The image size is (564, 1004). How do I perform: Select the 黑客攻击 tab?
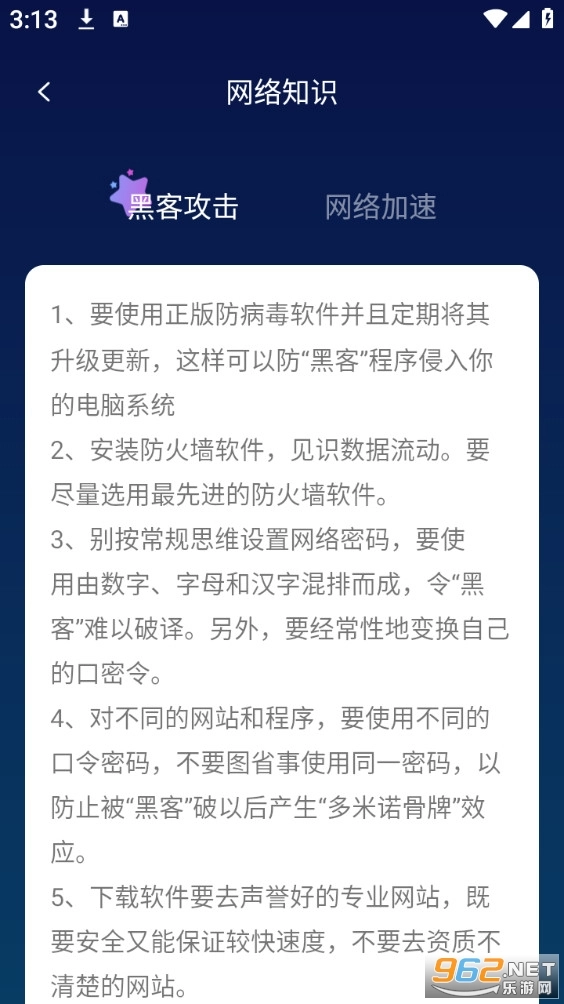coord(182,206)
